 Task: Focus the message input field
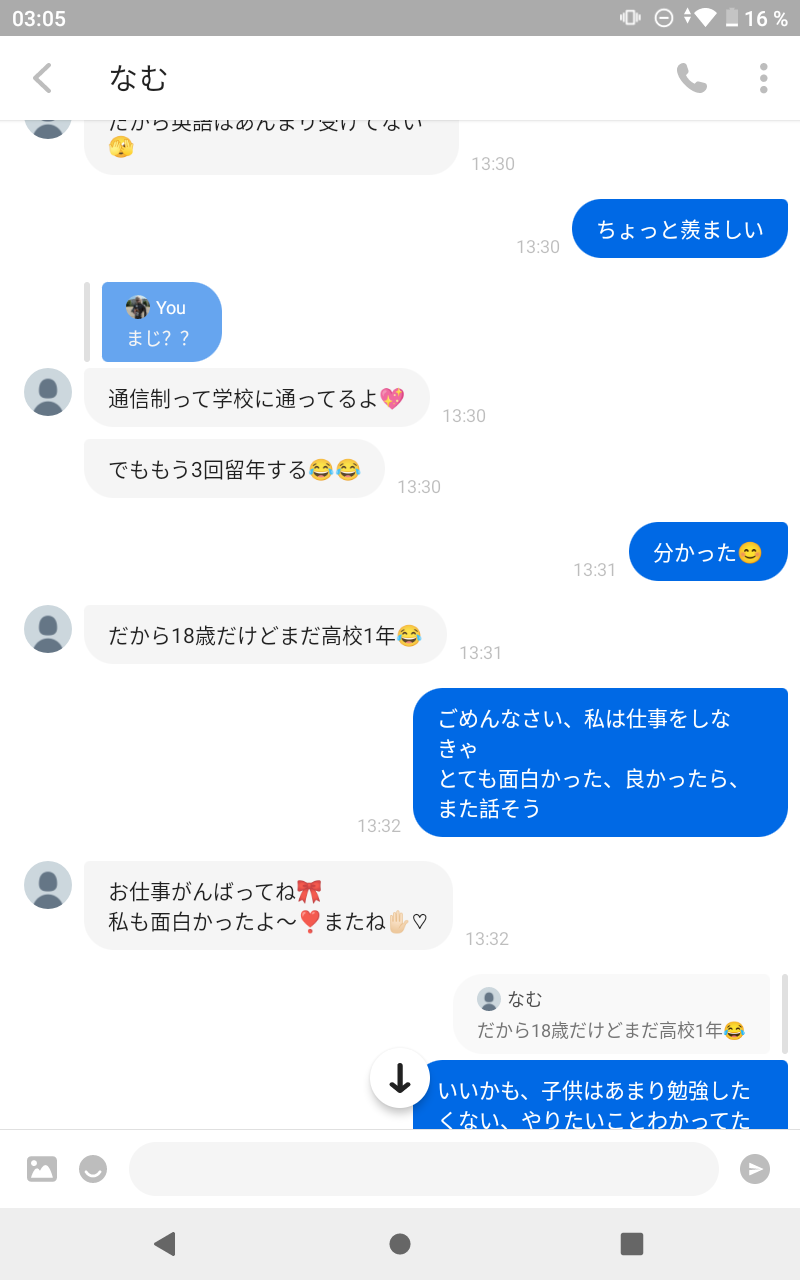pyautogui.click(x=424, y=1169)
